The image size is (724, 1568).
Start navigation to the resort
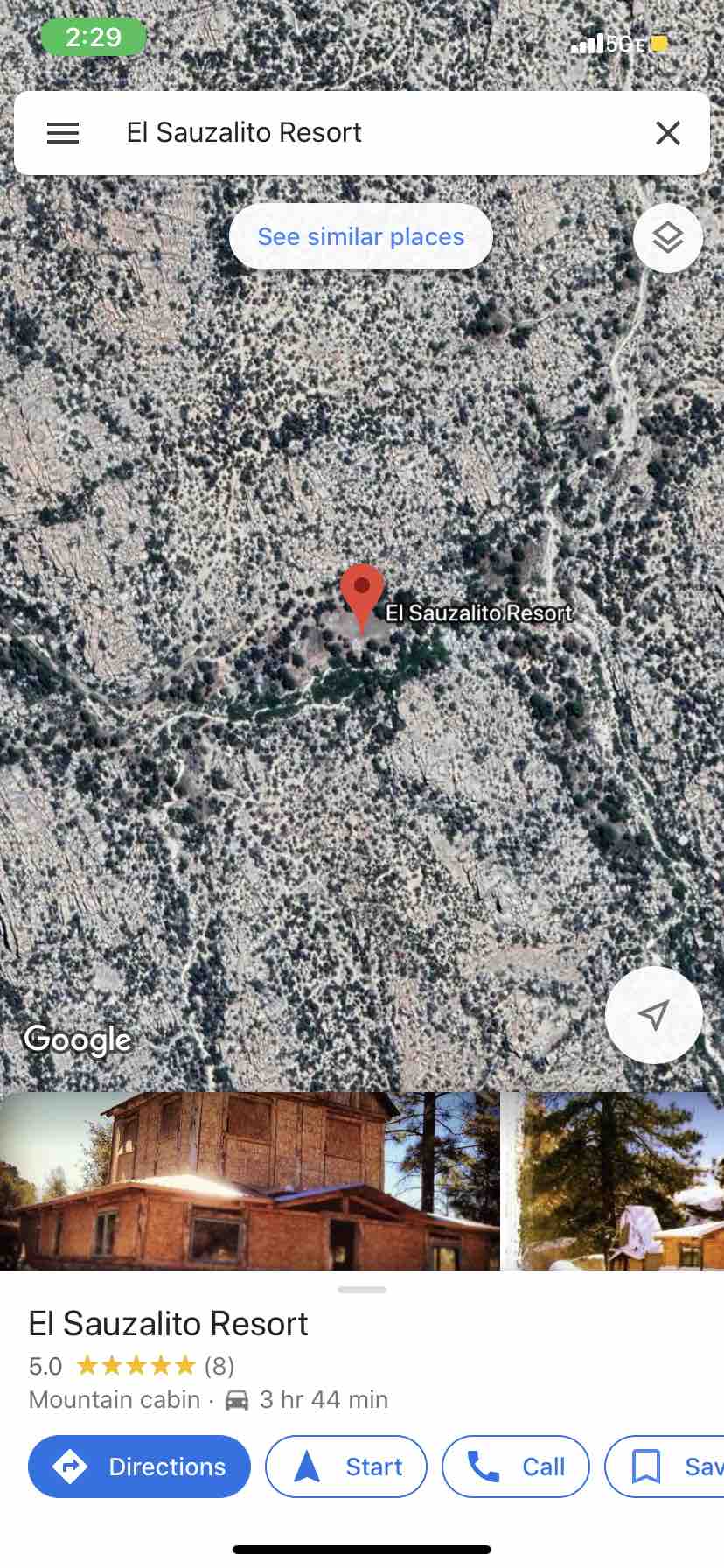coord(346,1466)
